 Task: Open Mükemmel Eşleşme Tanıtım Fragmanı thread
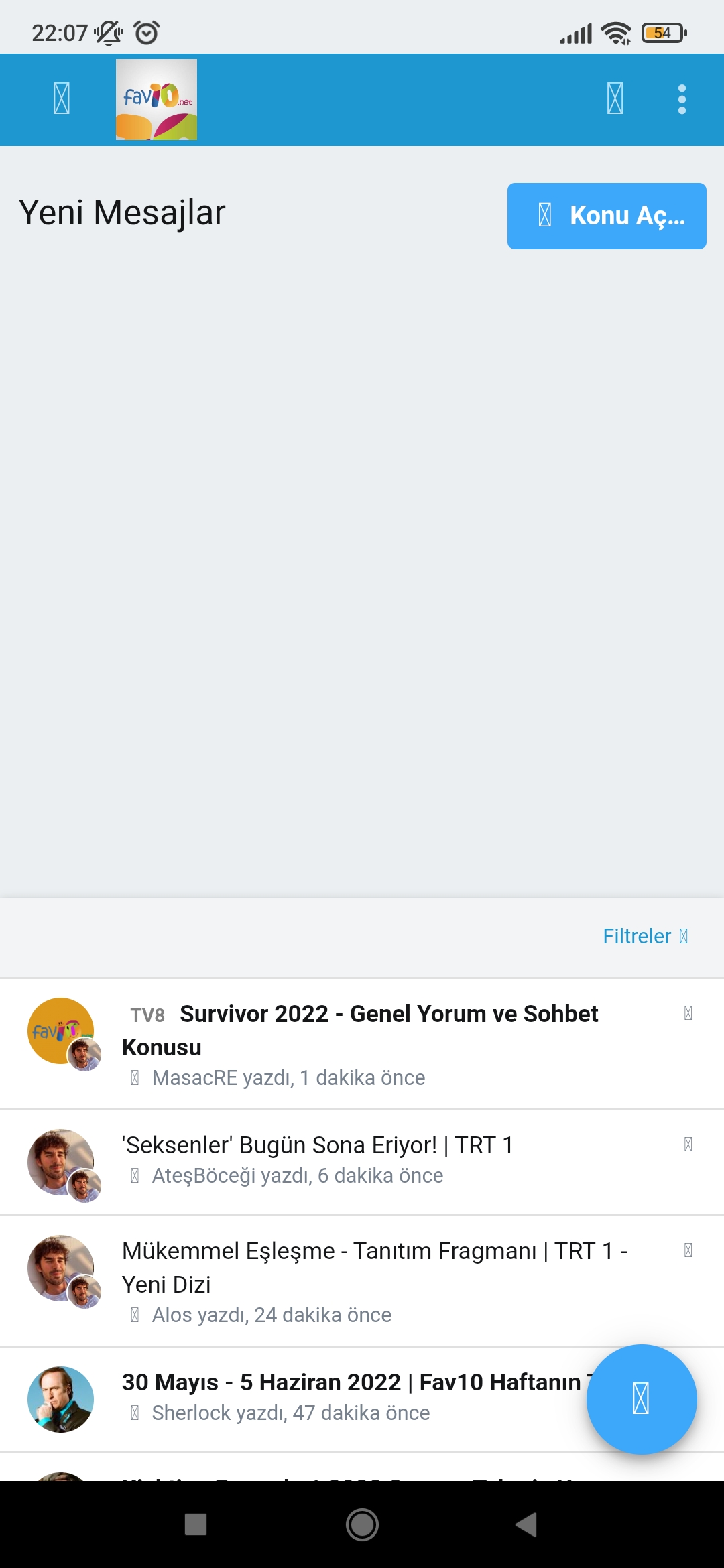(374, 1252)
